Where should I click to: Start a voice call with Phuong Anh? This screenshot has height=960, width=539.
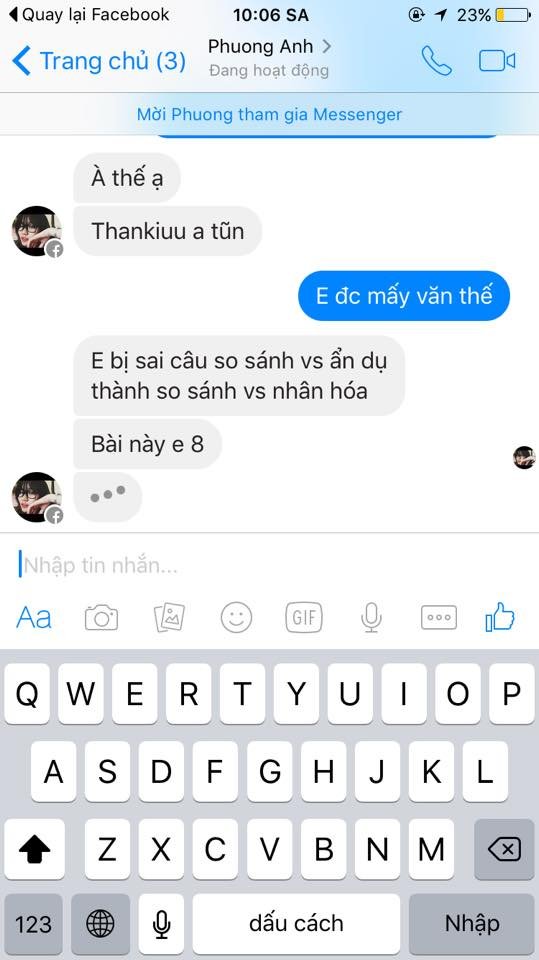pos(436,61)
